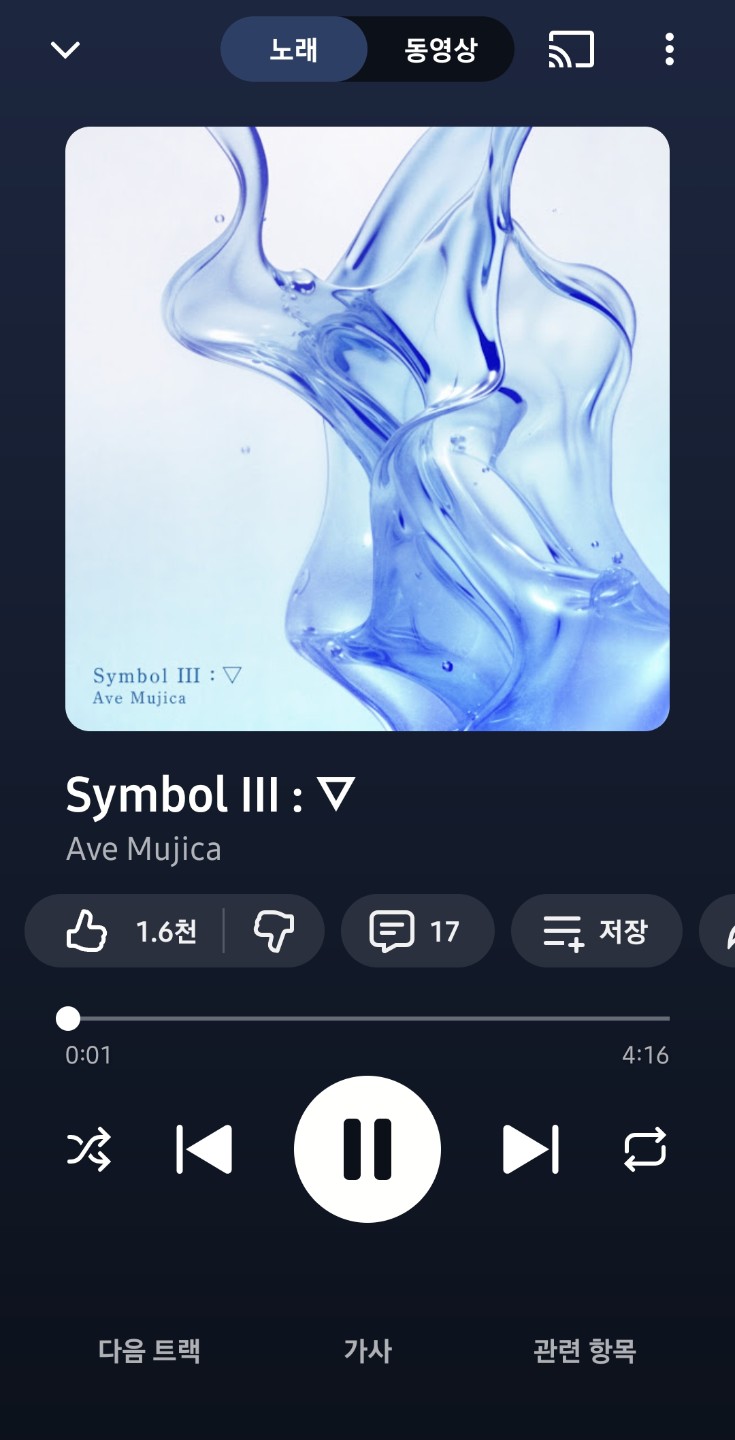Open the 관련 항목 related tab
Screen dimensions: 735x1440
pyautogui.click(x=584, y=1351)
